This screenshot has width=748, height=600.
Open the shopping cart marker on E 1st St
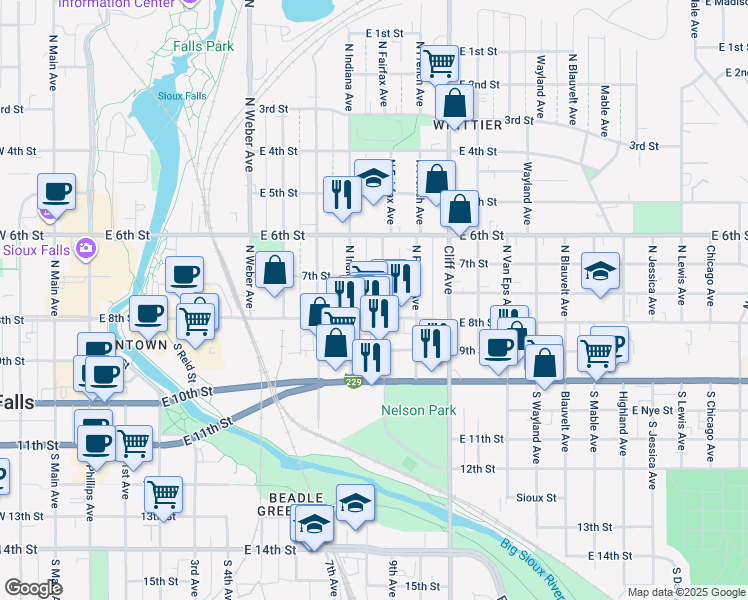tap(439, 64)
